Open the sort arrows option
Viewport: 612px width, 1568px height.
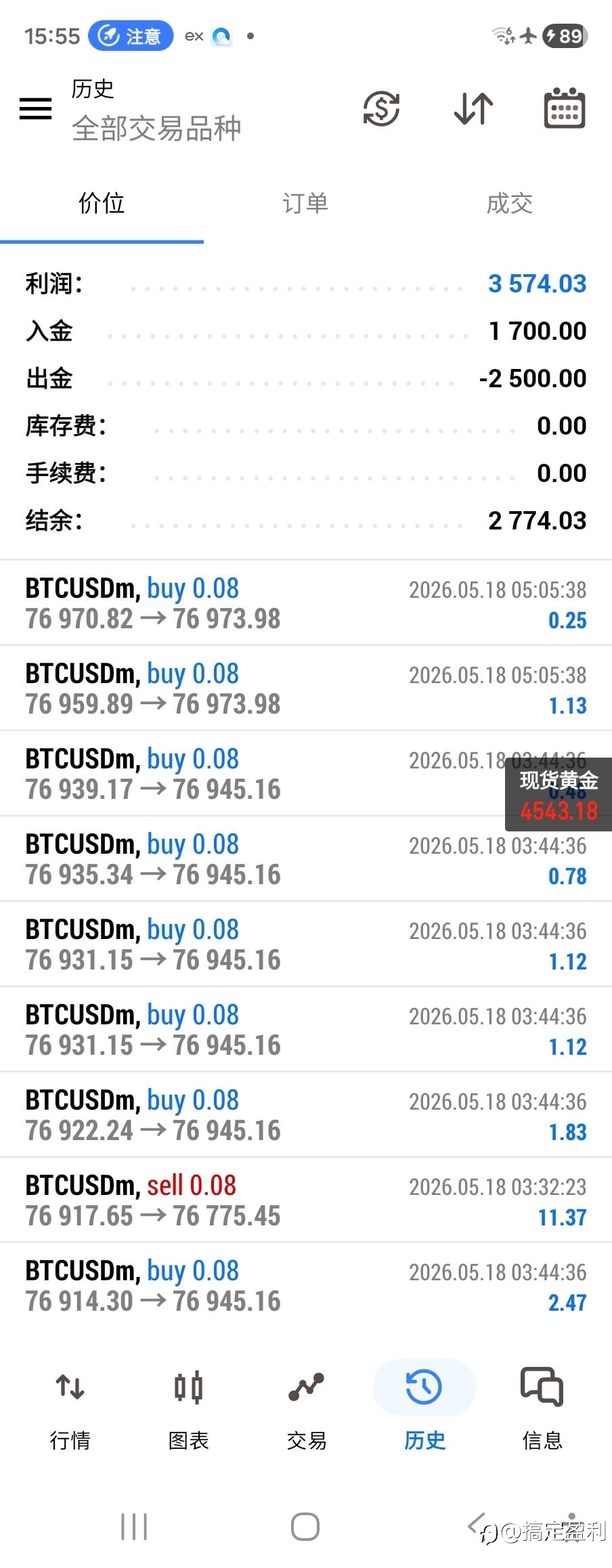pos(473,108)
